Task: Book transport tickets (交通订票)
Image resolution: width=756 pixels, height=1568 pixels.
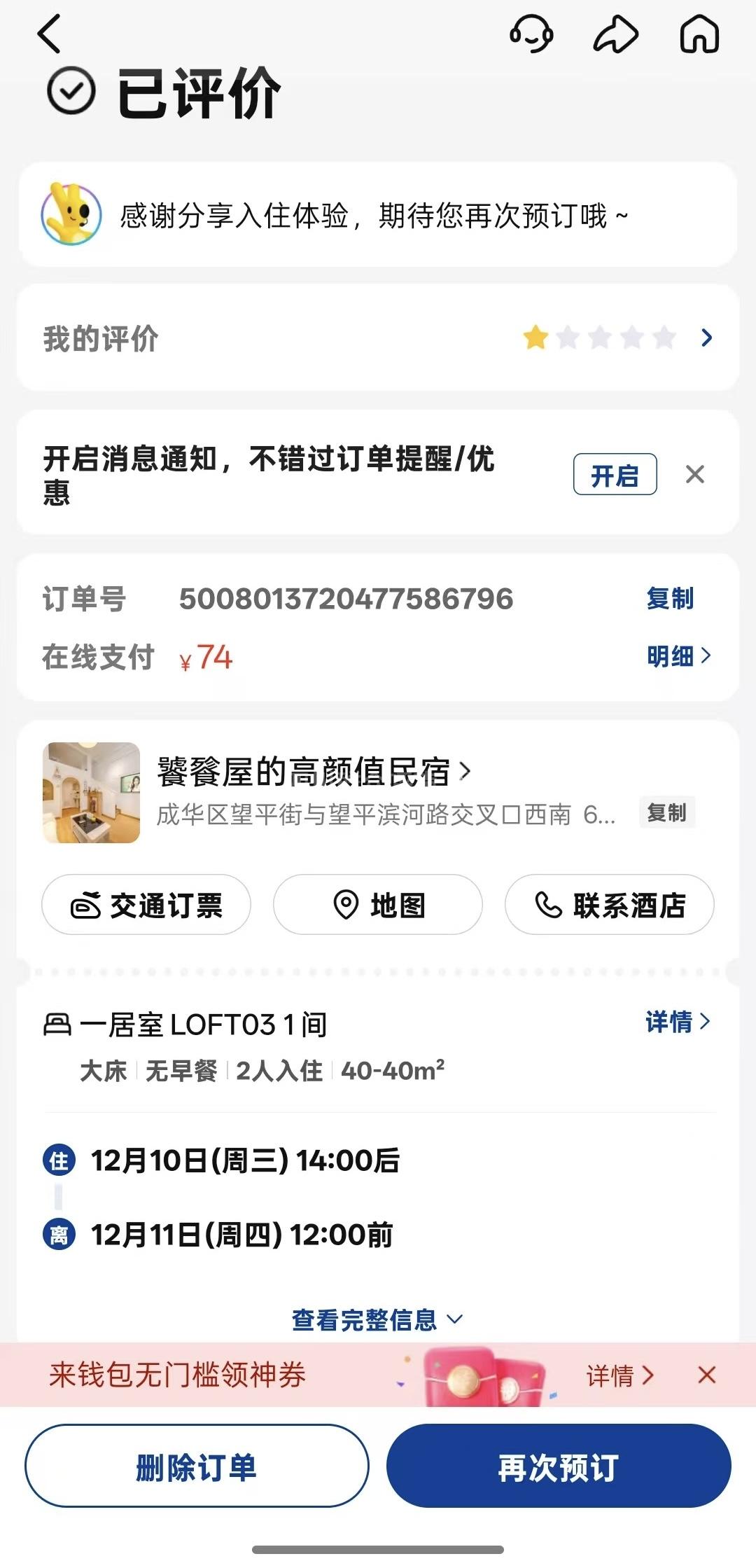Action: (x=146, y=905)
